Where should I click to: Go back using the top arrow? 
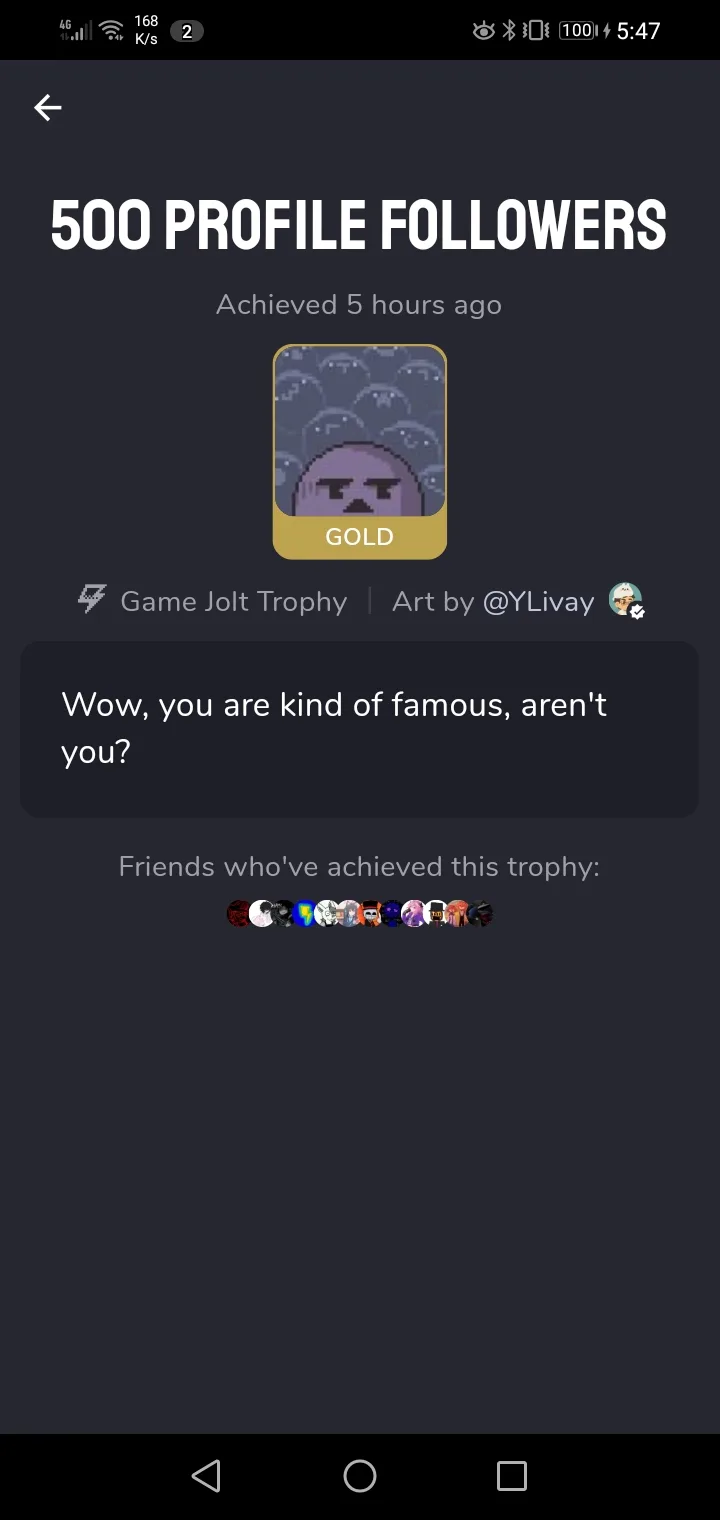[x=47, y=108]
